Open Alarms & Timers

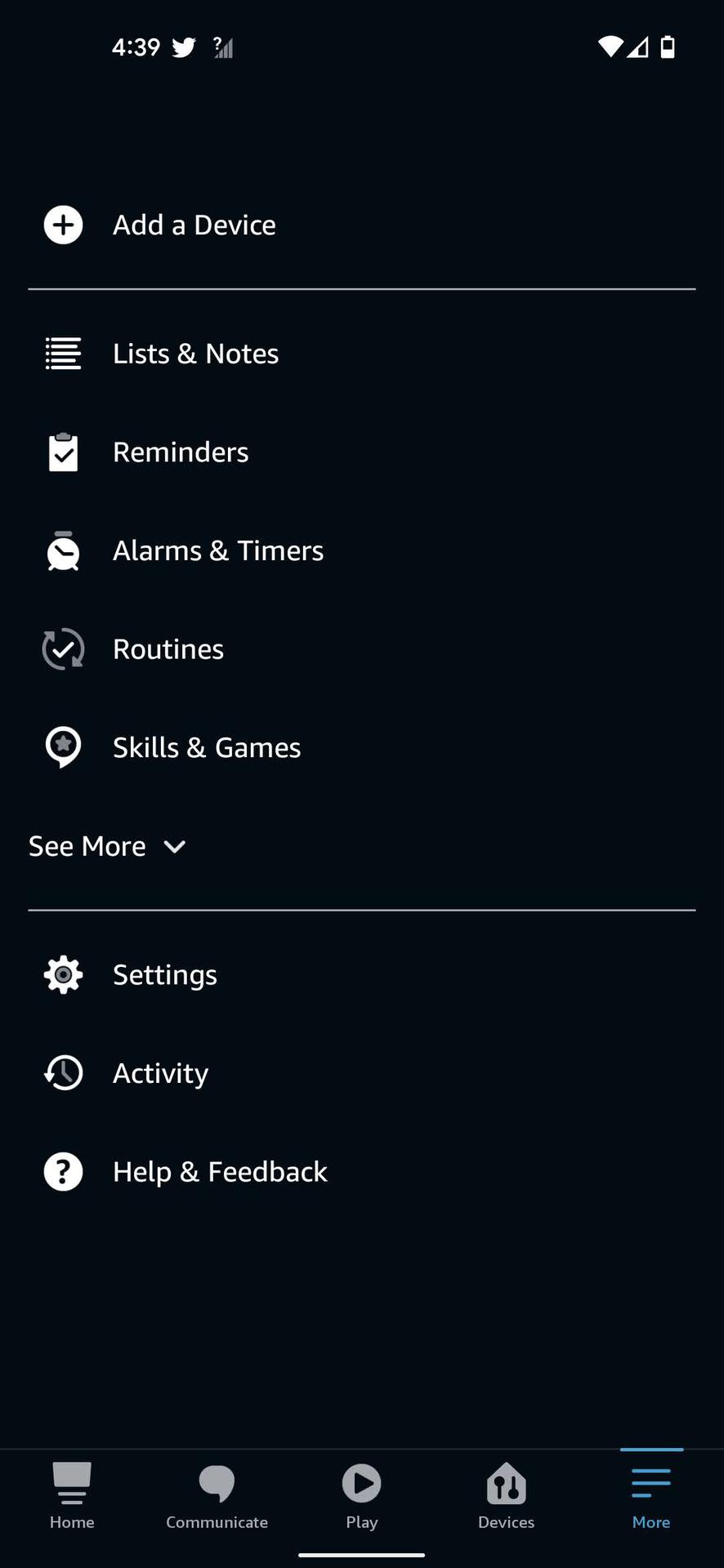[x=217, y=551]
